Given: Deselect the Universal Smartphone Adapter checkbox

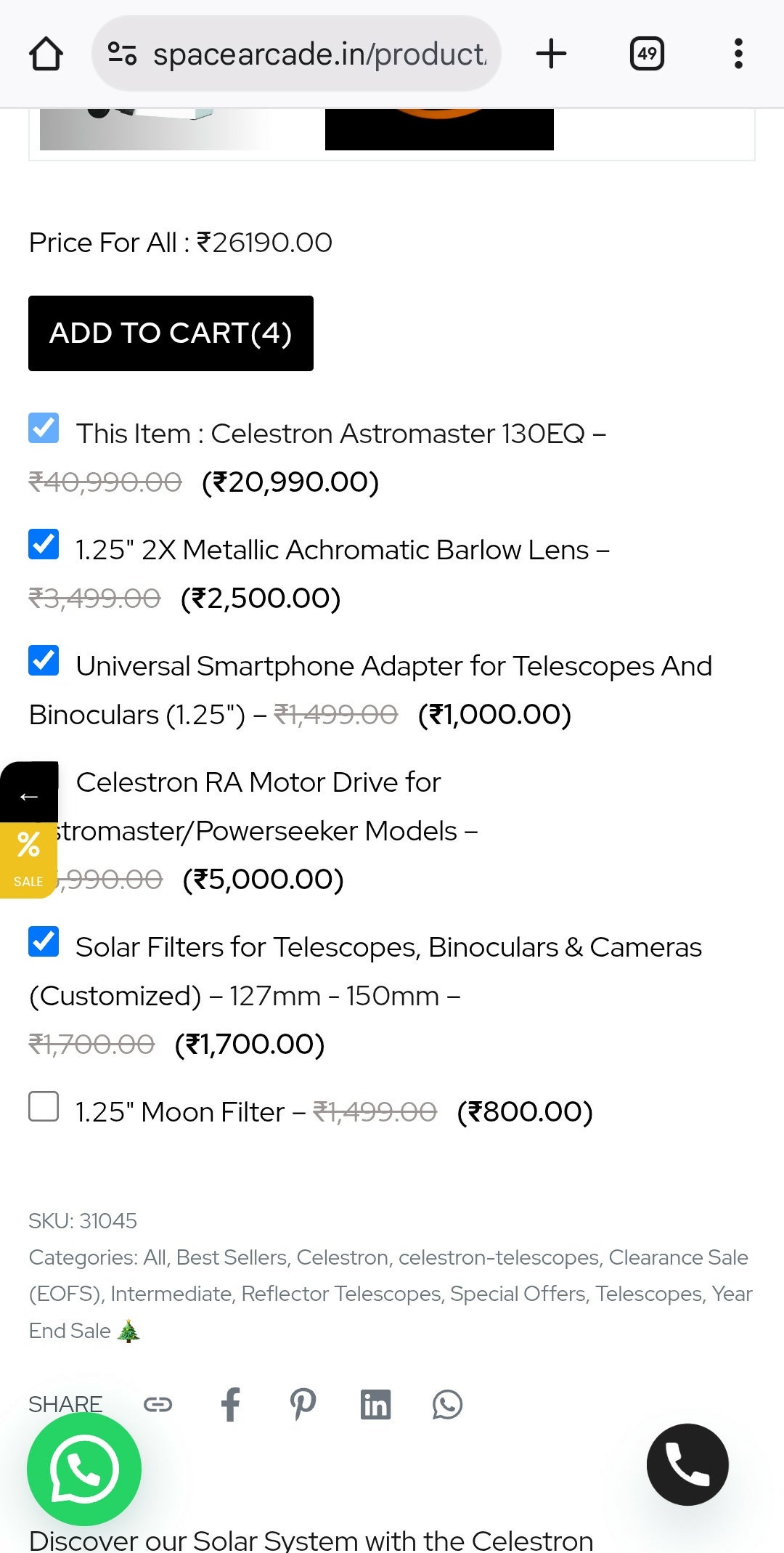Looking at the screenshot, I should 44,660.
